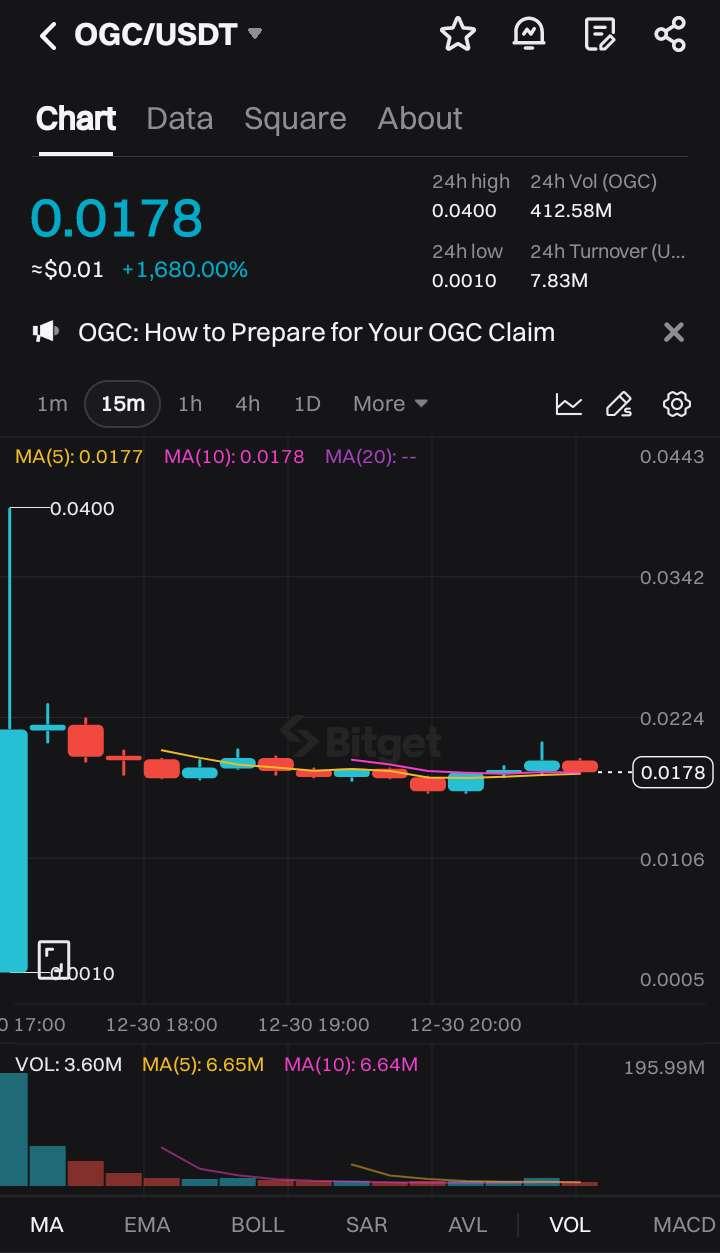720x1253 pixels.
Task: Go back using the arrow
Action: 47,36
